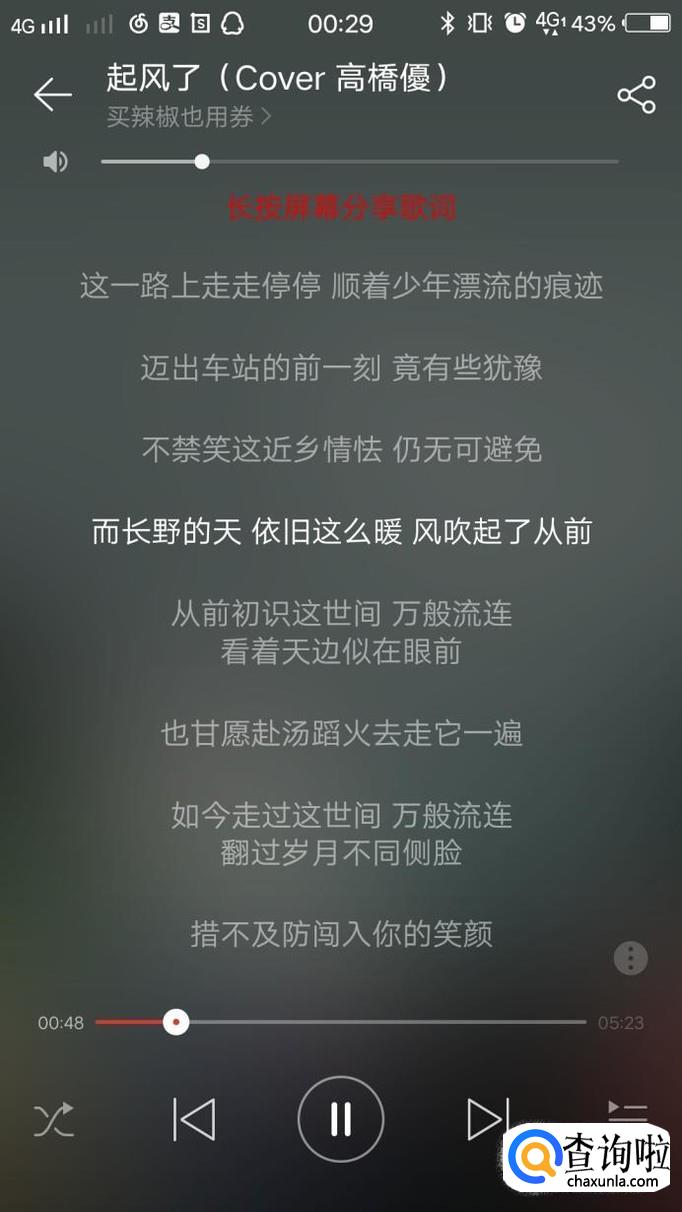Image resolution: width=682 pixels, height=1212 pixels.
Task: Mute volume with the speaker icon
Action: (56, 161)
